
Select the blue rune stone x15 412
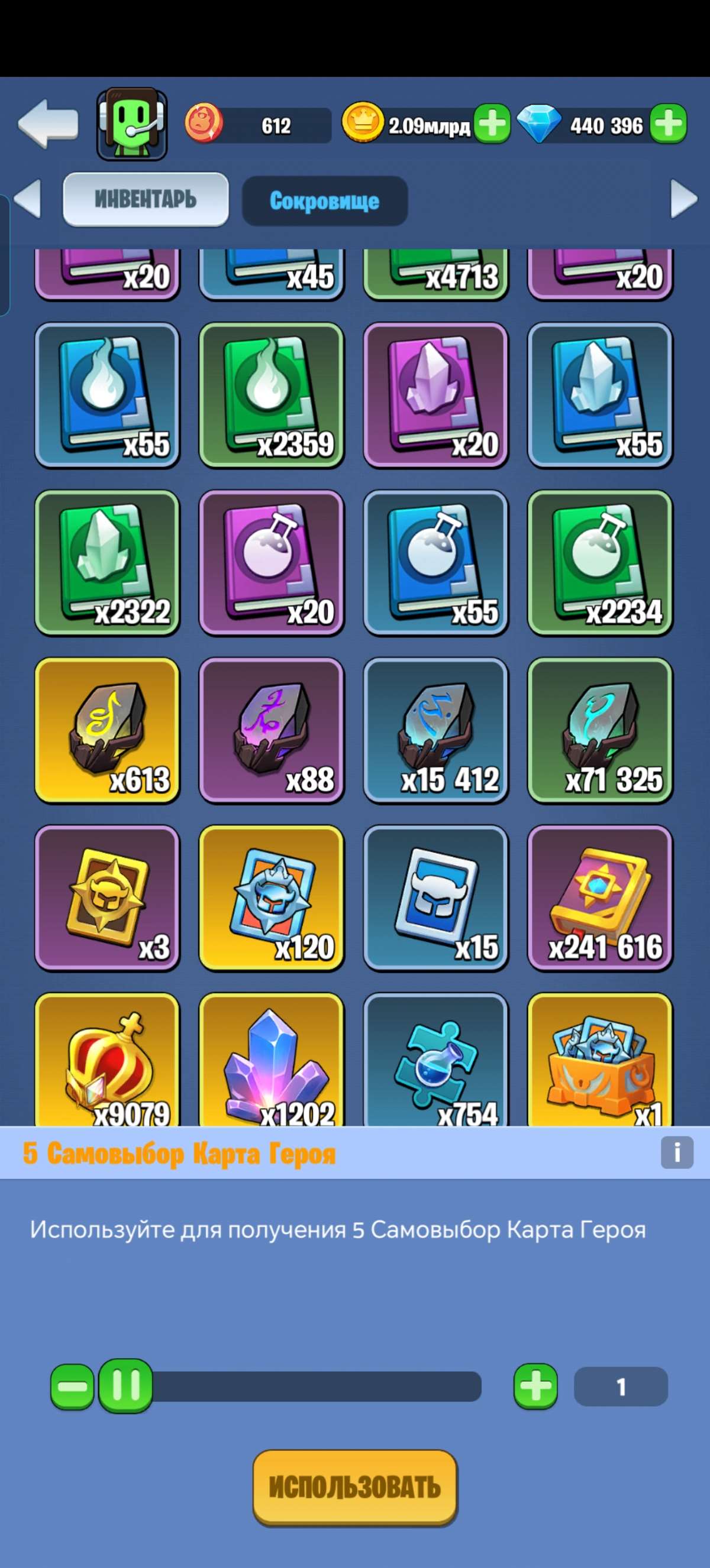(x=435, y=730)
